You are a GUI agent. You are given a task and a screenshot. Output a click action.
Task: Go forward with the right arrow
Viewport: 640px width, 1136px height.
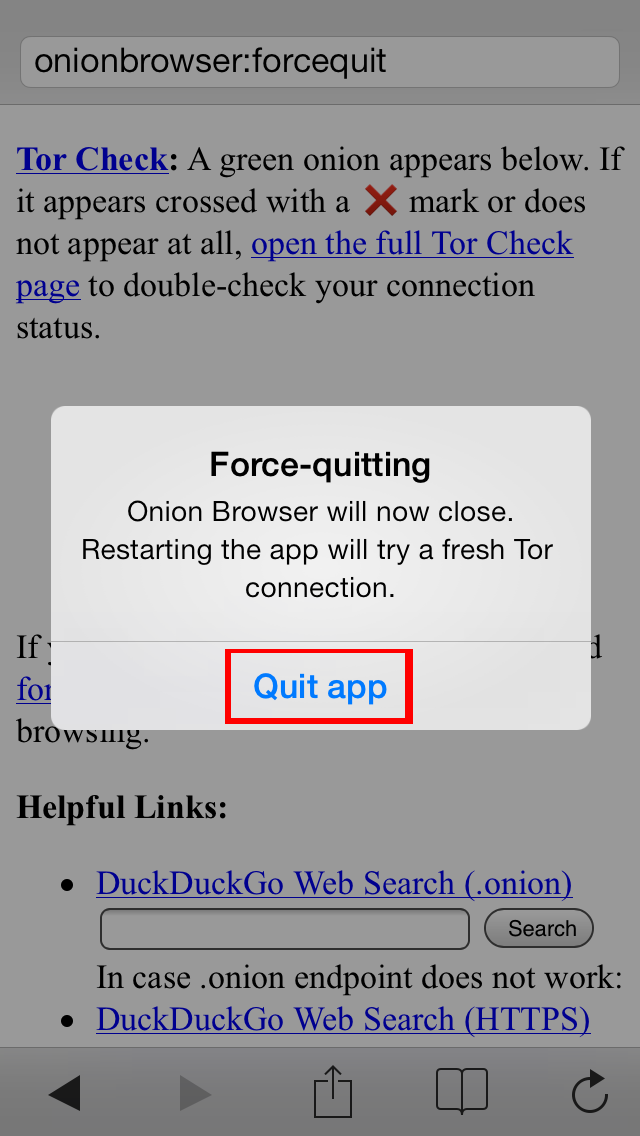pyautogui.click(x=194, y=1093)
